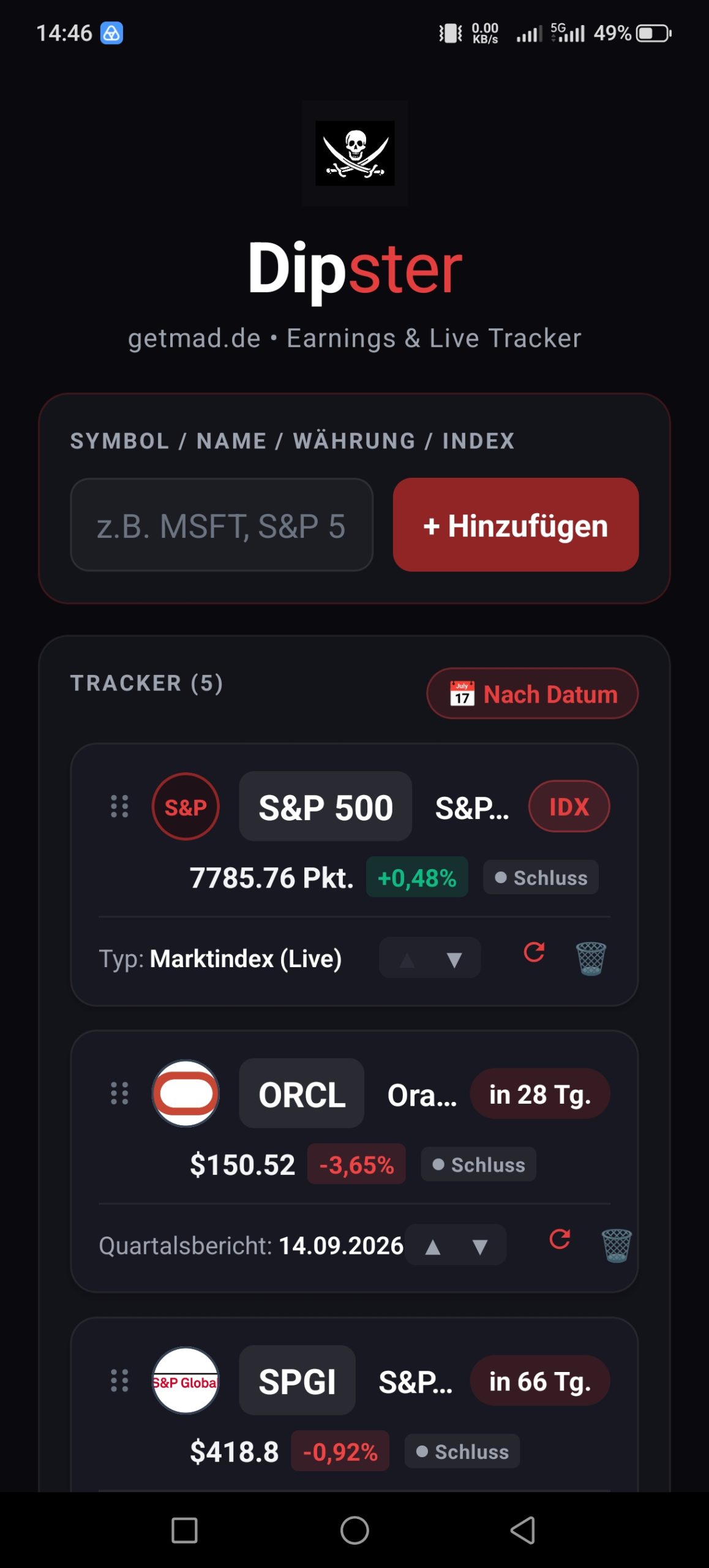The height and width of the screenshot is (1568, 709).
Task: Remove ORCL using the trash icon
Action: coord(617,1245)
